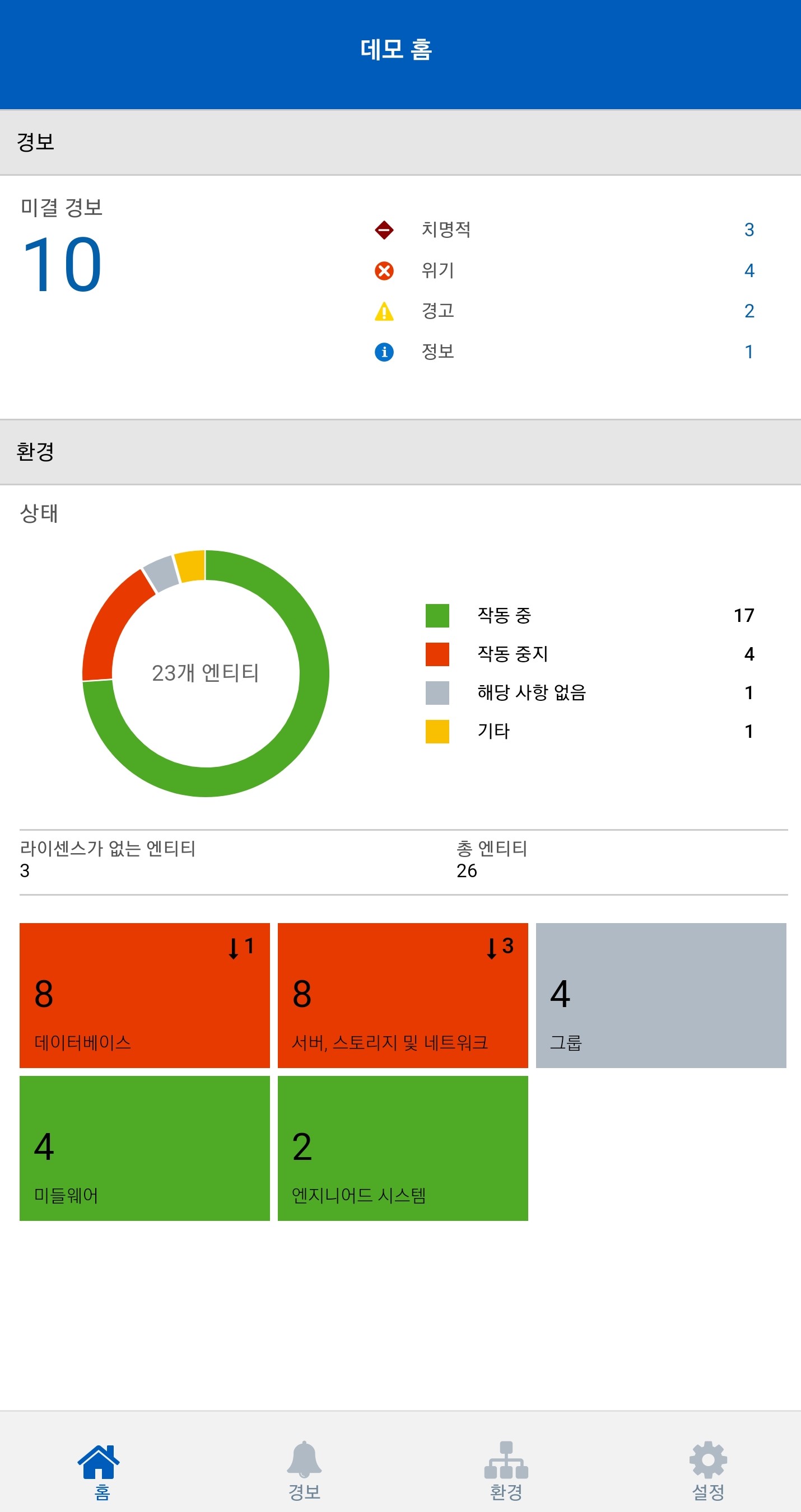
Task: Switch to the 환경 tab
Action: pyautogui.click(x=506, y=1470)
